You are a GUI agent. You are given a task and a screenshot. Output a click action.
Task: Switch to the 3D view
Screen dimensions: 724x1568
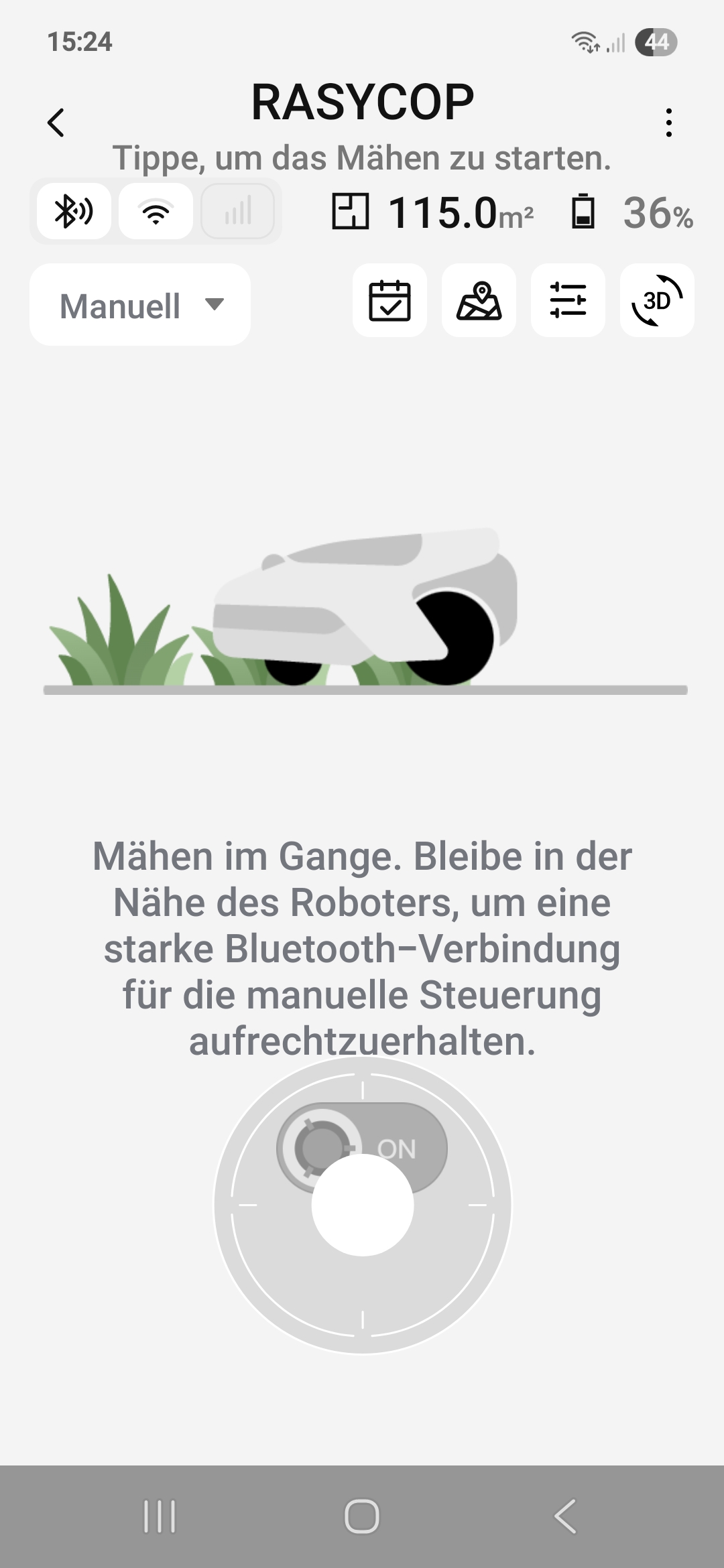(657, 301)
